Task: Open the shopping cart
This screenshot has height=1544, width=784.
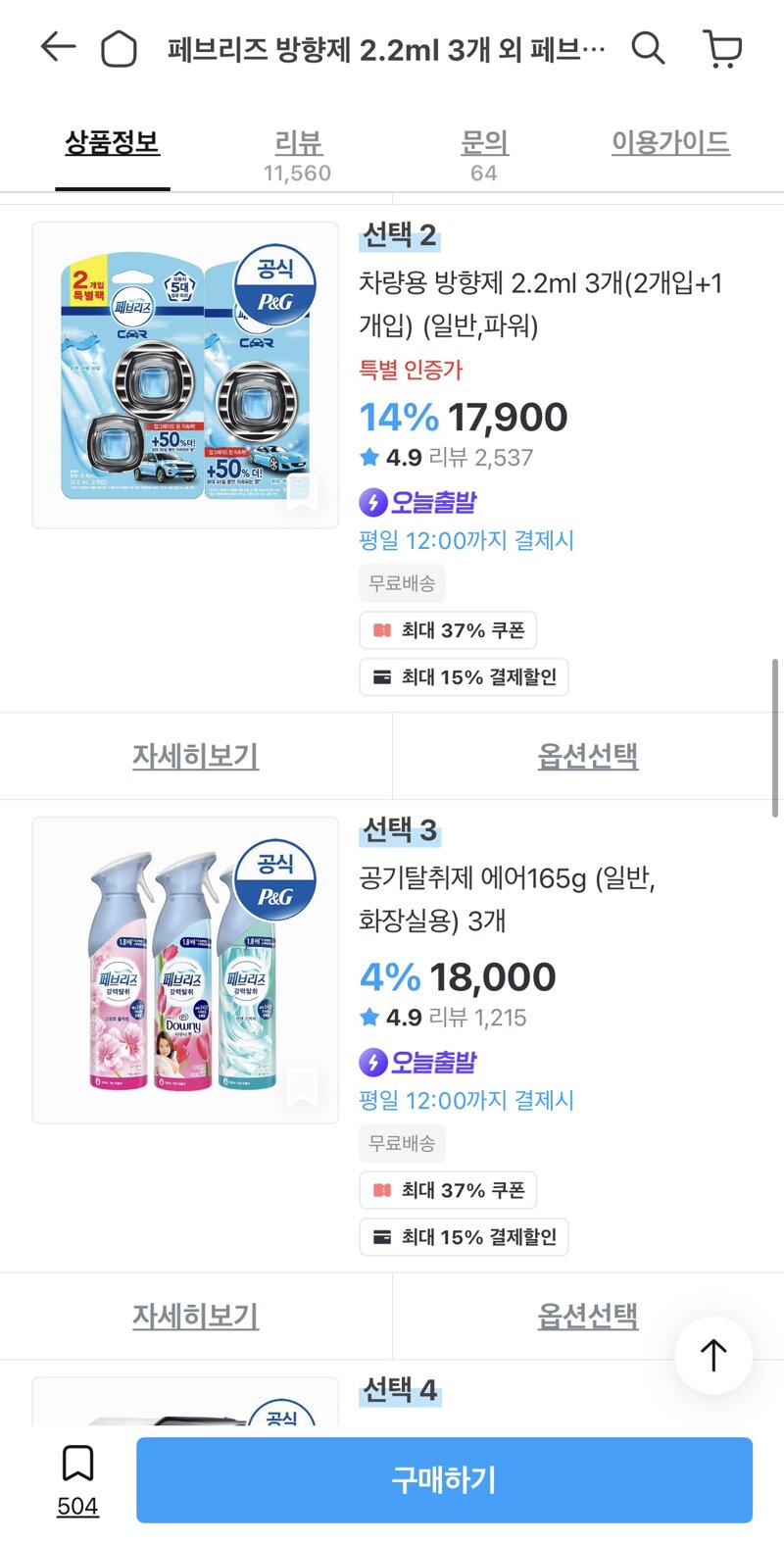Action: (x=722, y=48)
